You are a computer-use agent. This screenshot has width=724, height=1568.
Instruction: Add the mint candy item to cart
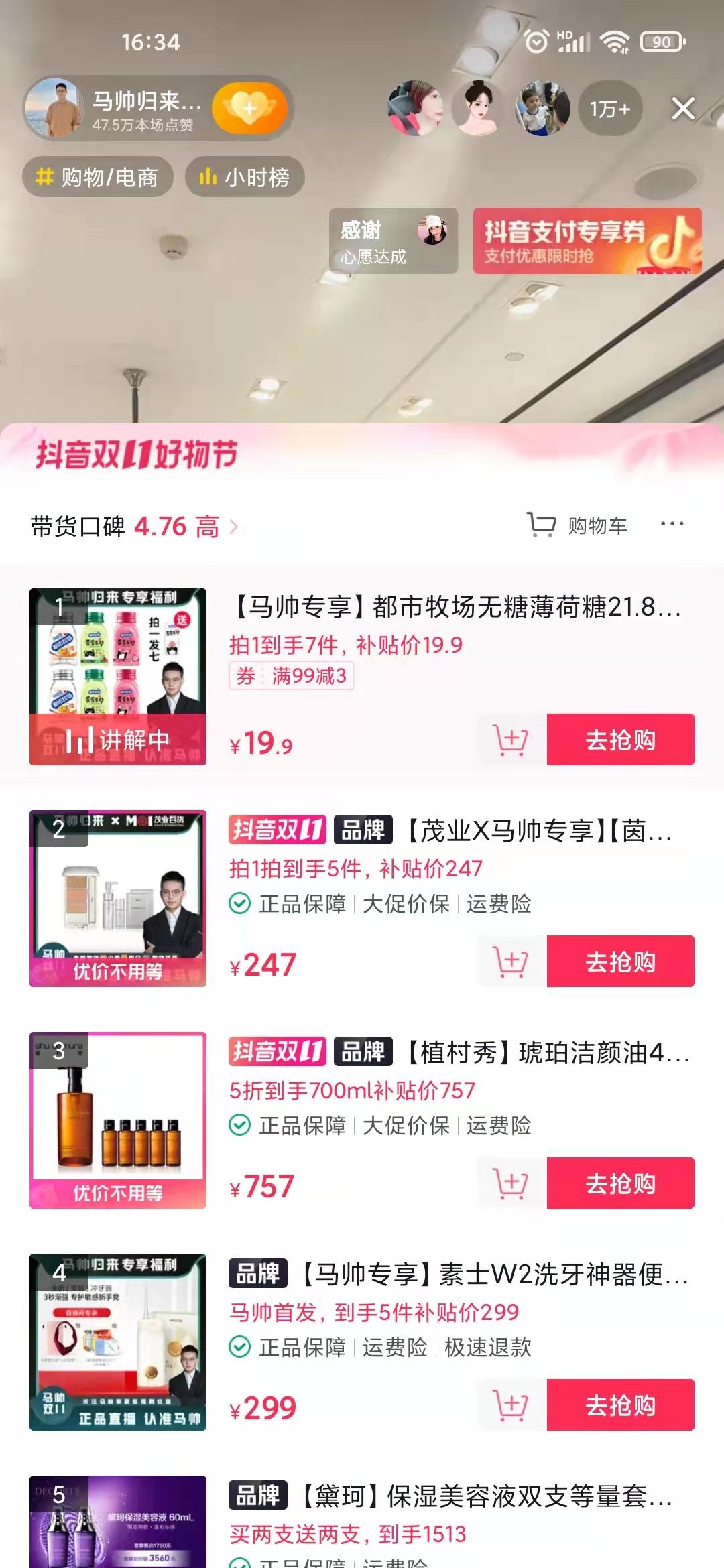tap(511, 741)
